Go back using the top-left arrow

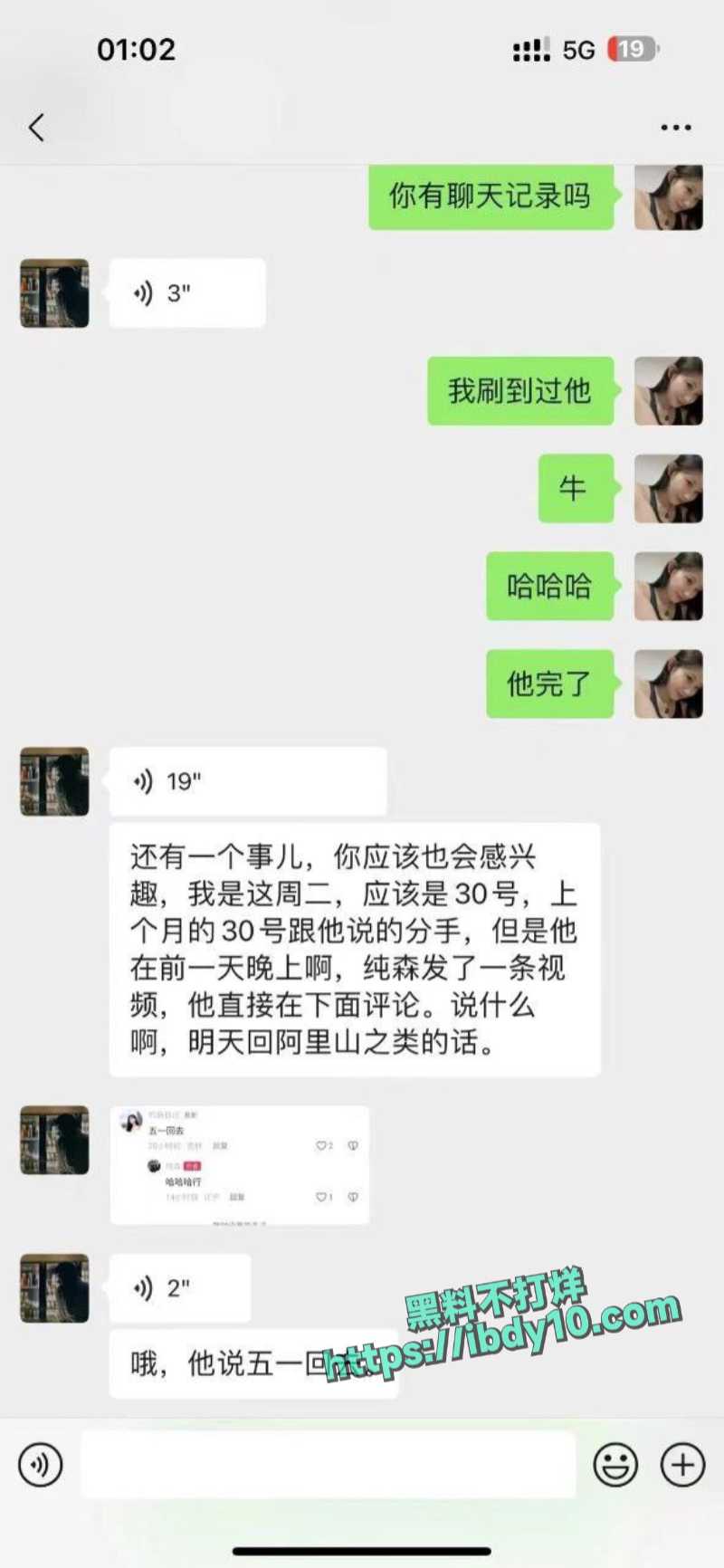[36, 128]
